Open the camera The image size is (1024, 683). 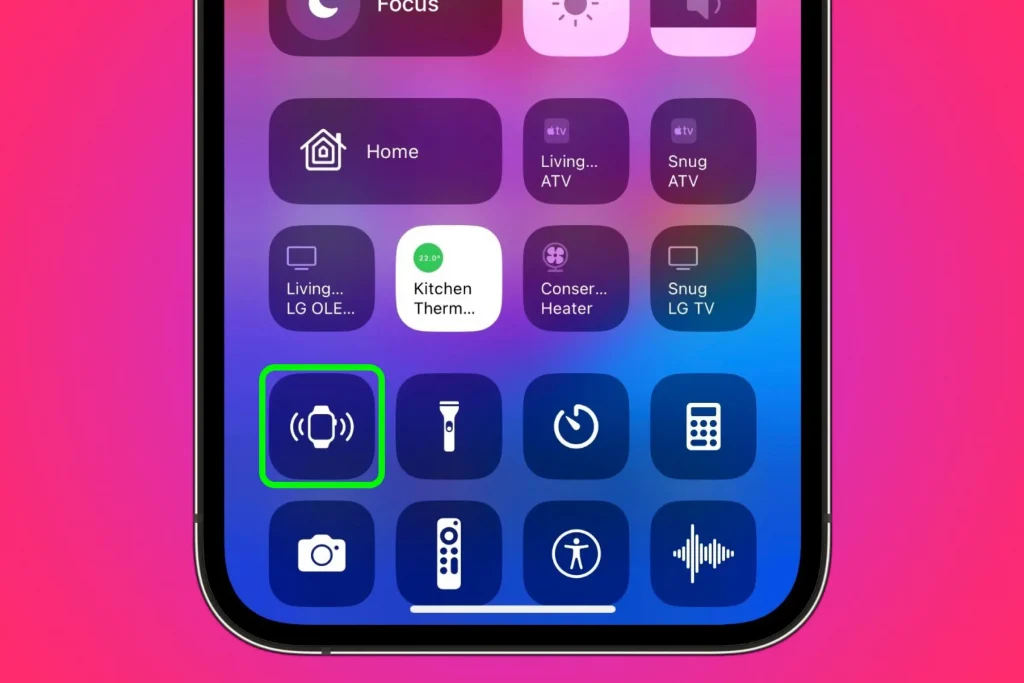point(322,553)
